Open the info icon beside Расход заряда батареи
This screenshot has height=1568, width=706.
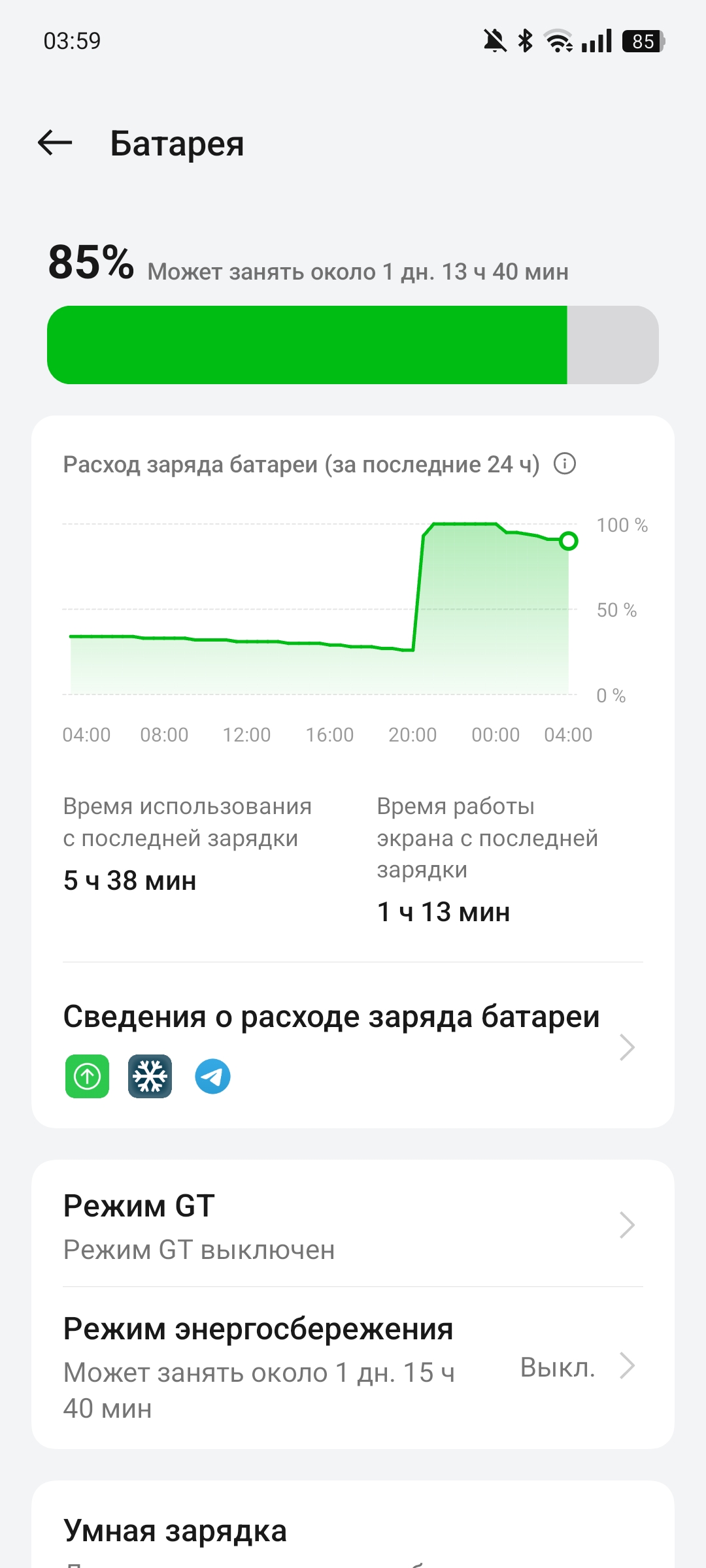tap(565, 464)
